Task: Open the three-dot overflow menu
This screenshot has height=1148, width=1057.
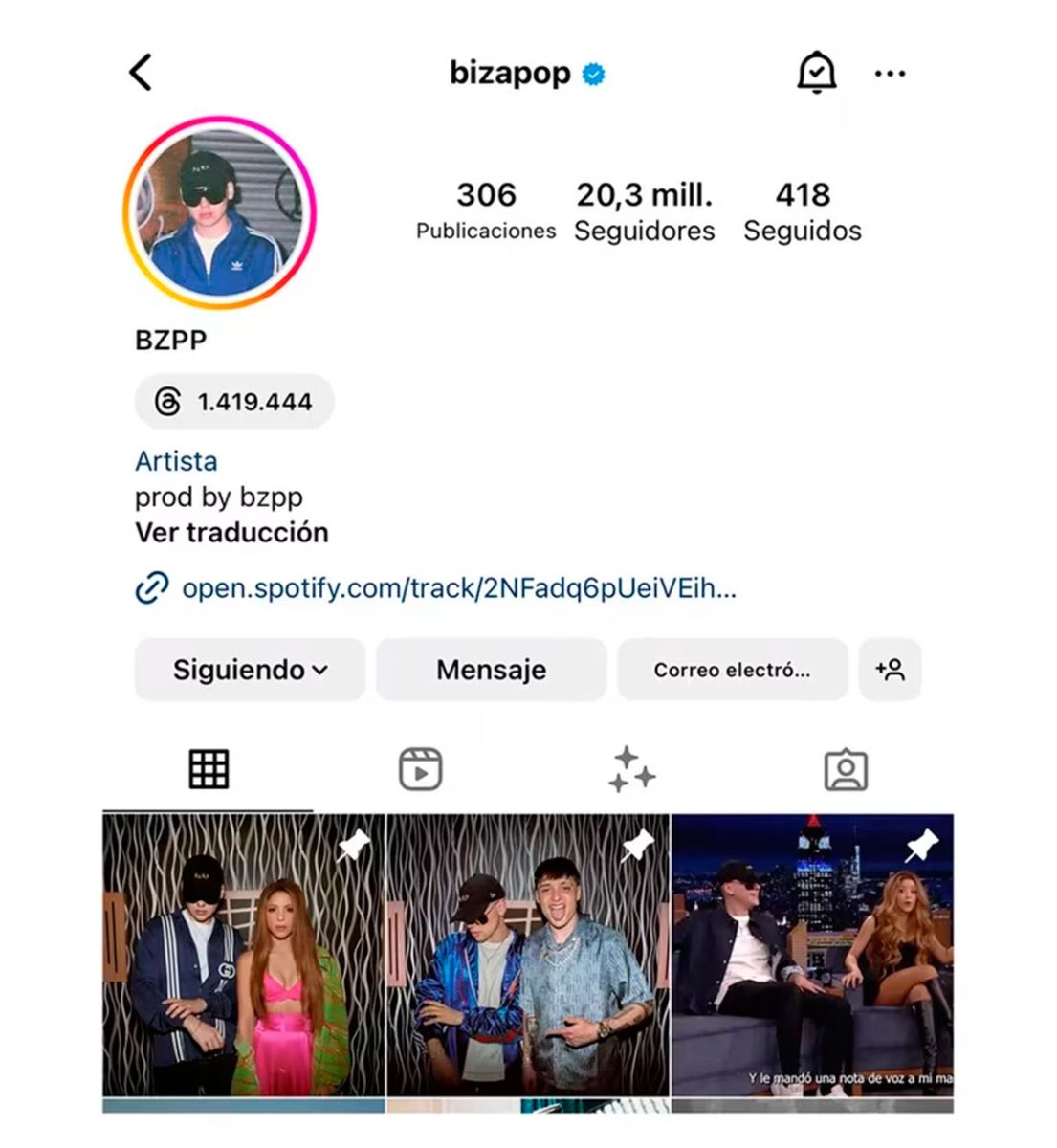Action: 890,74
